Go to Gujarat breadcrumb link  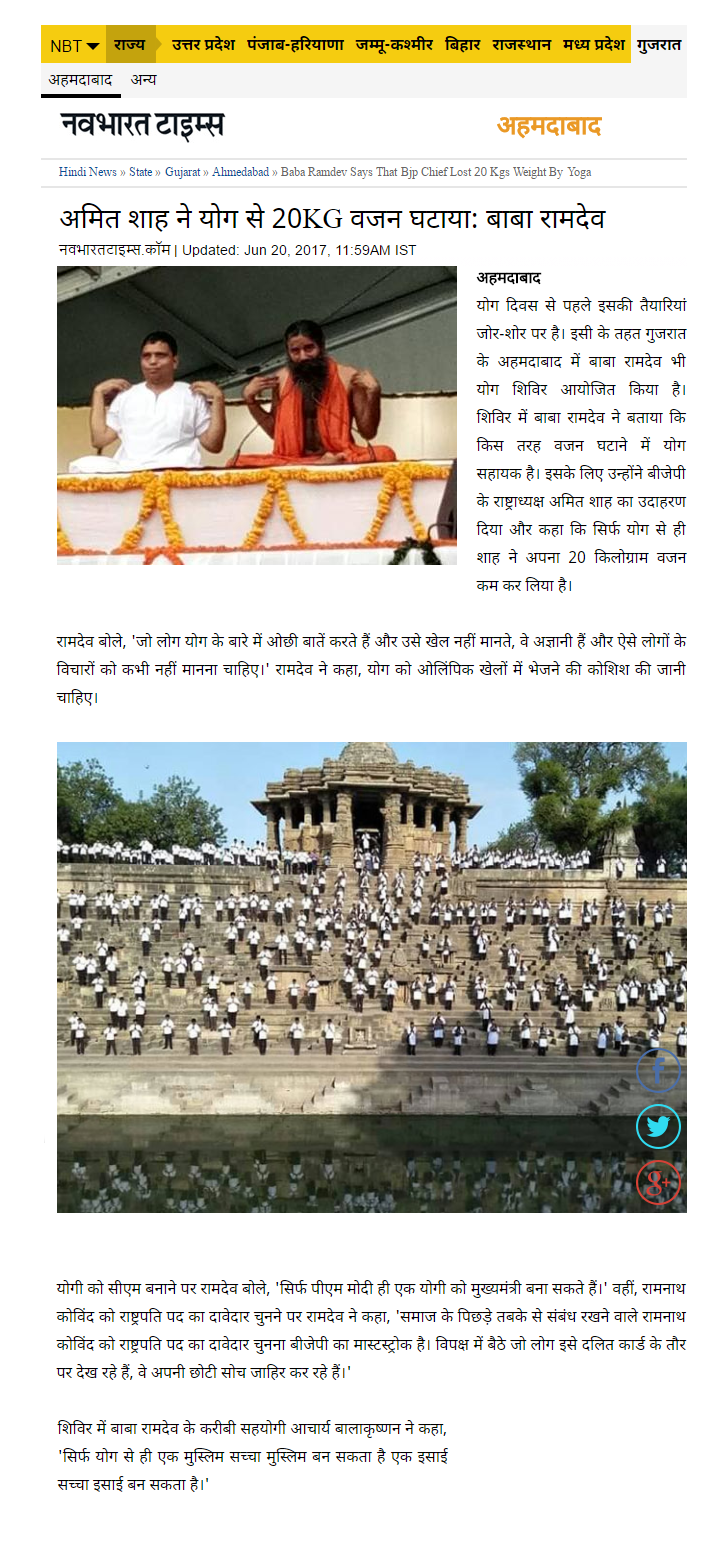coord(182,172)
